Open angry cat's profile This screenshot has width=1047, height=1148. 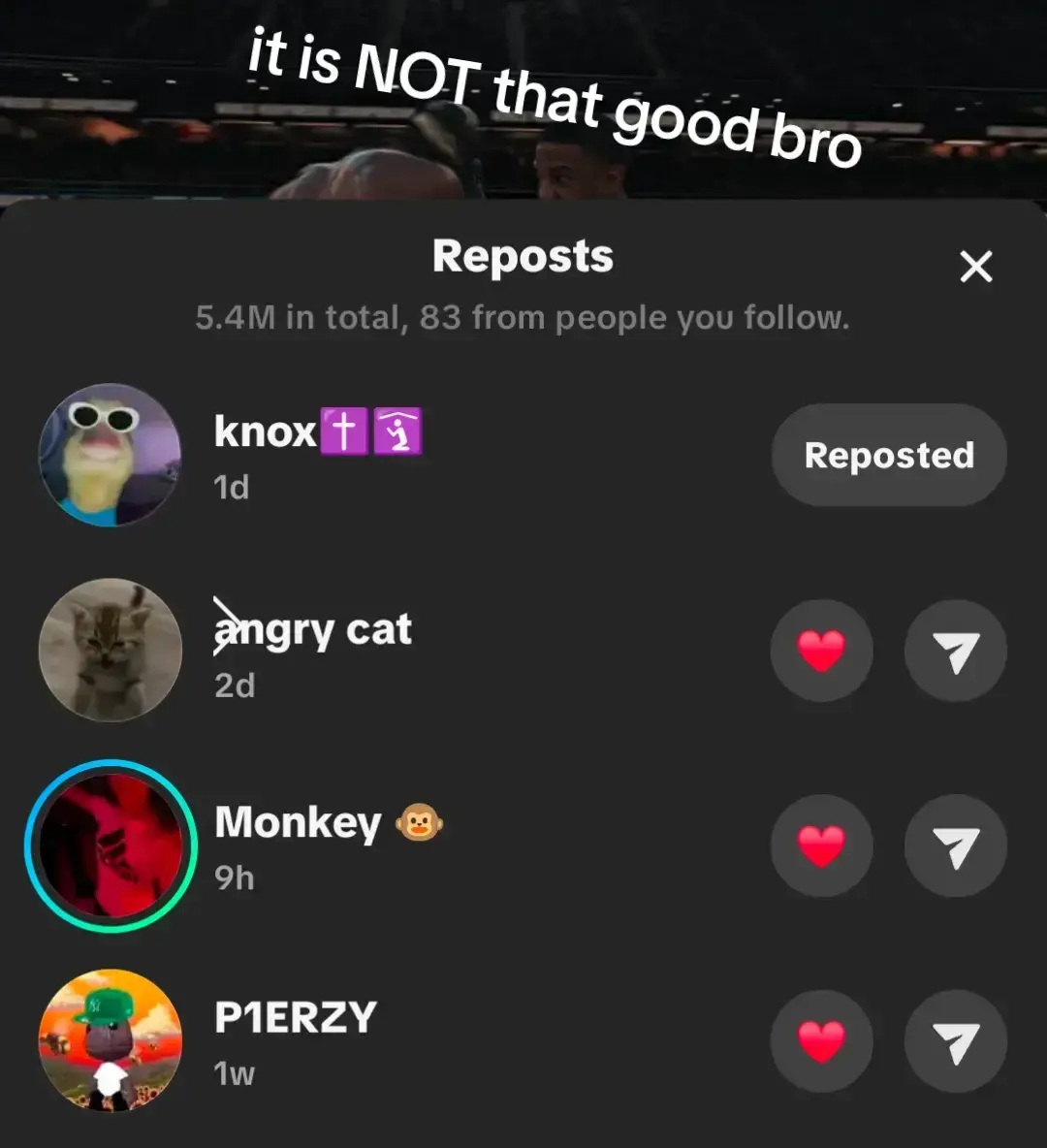pos(110,651)
